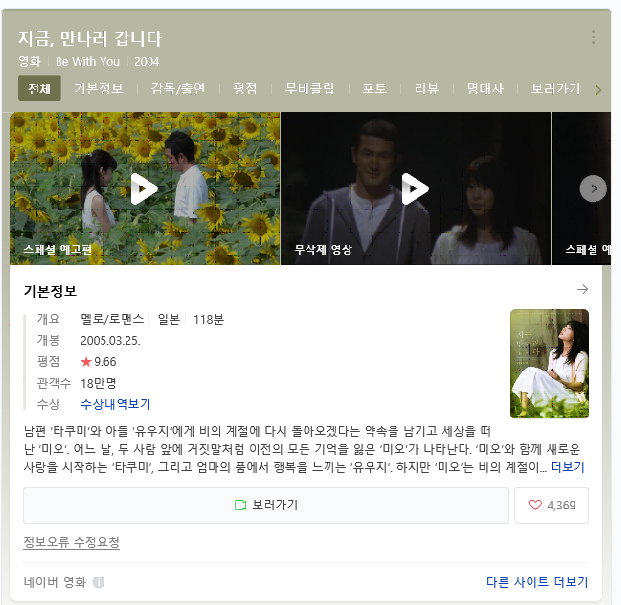Like the movie with the heart button
Viewport: 621px width, 605px height.
(x=551, y=506)
